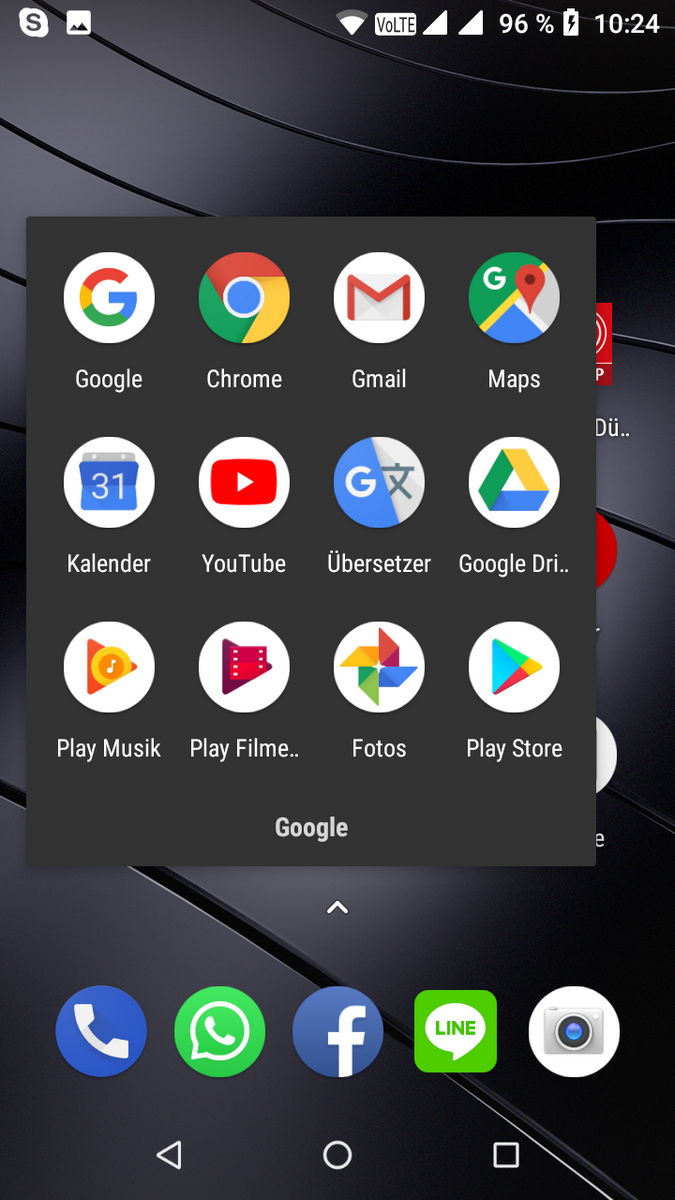Viewport: 675px width, 1200px height.
Task: Open the Google search app
Action: point(109,298)
